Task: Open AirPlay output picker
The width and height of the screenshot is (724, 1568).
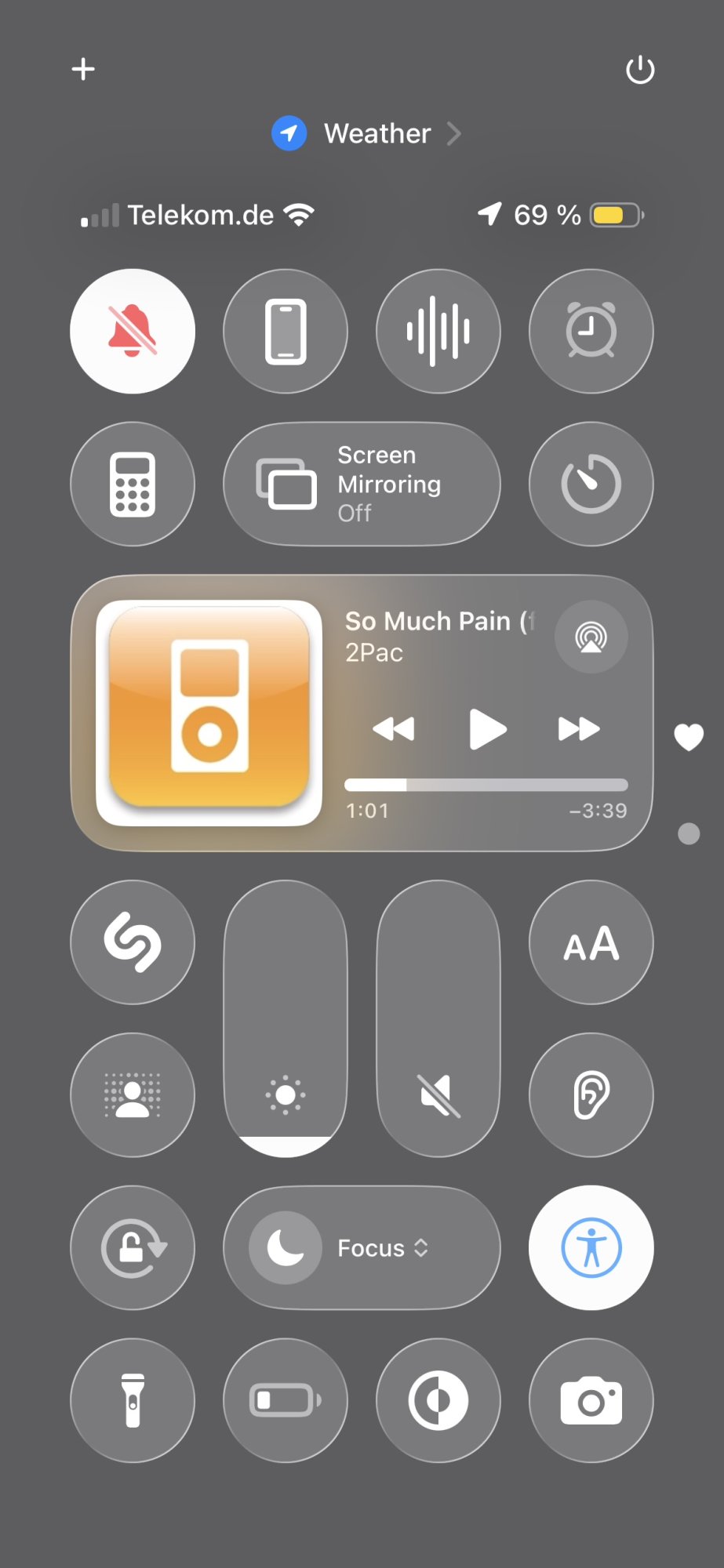Action: [x=591, y=637]
